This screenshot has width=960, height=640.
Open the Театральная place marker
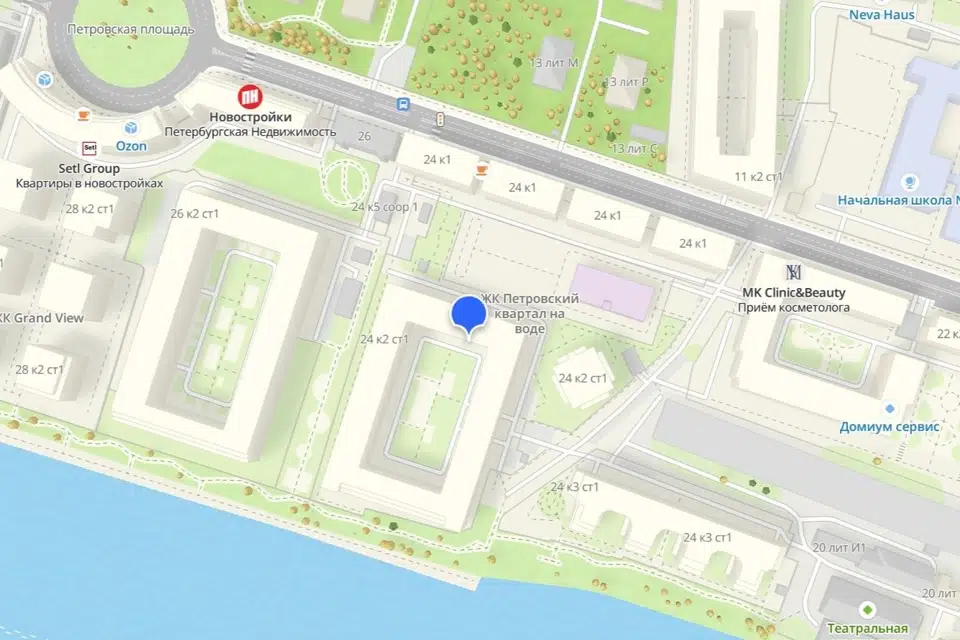(866, 609)
